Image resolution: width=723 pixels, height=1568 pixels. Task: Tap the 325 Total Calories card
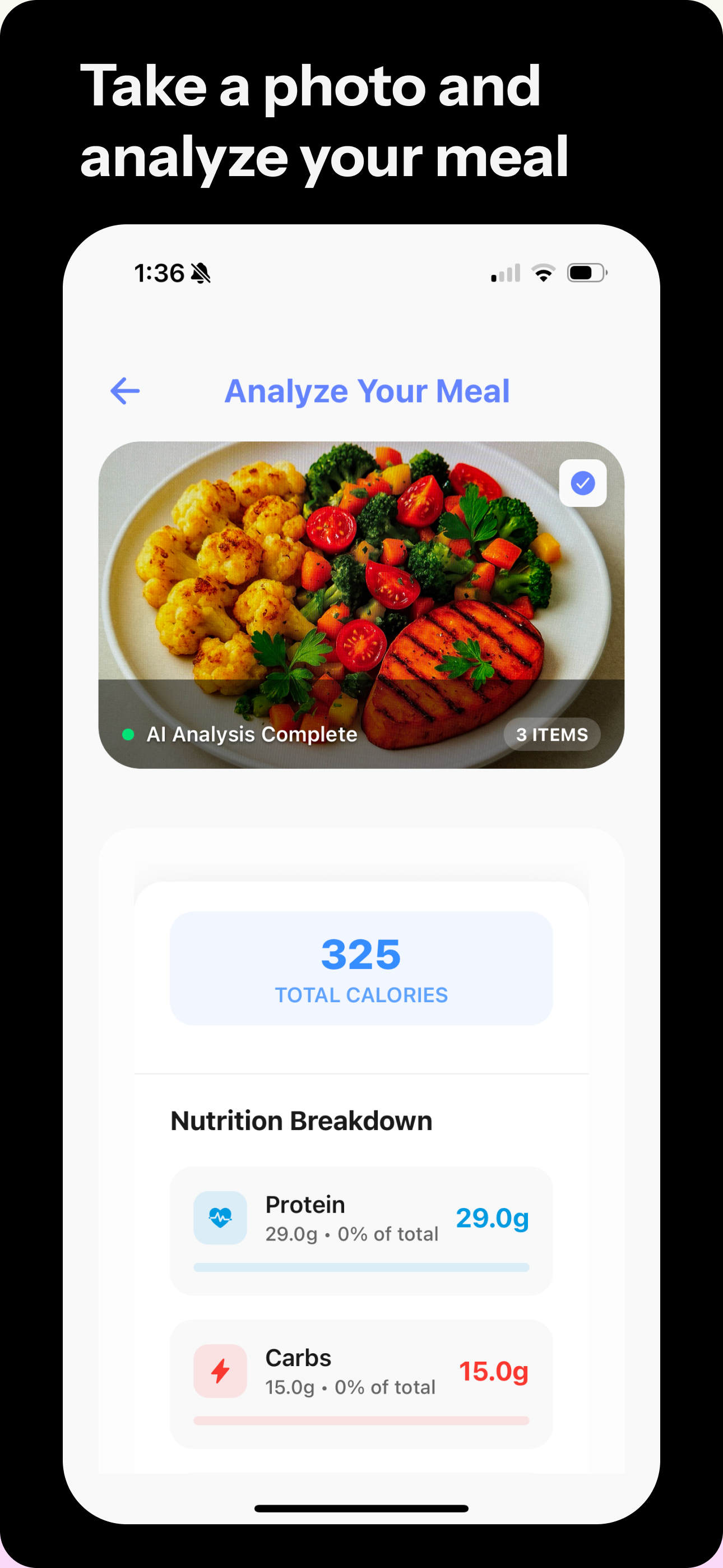click(x=360, y=969)
